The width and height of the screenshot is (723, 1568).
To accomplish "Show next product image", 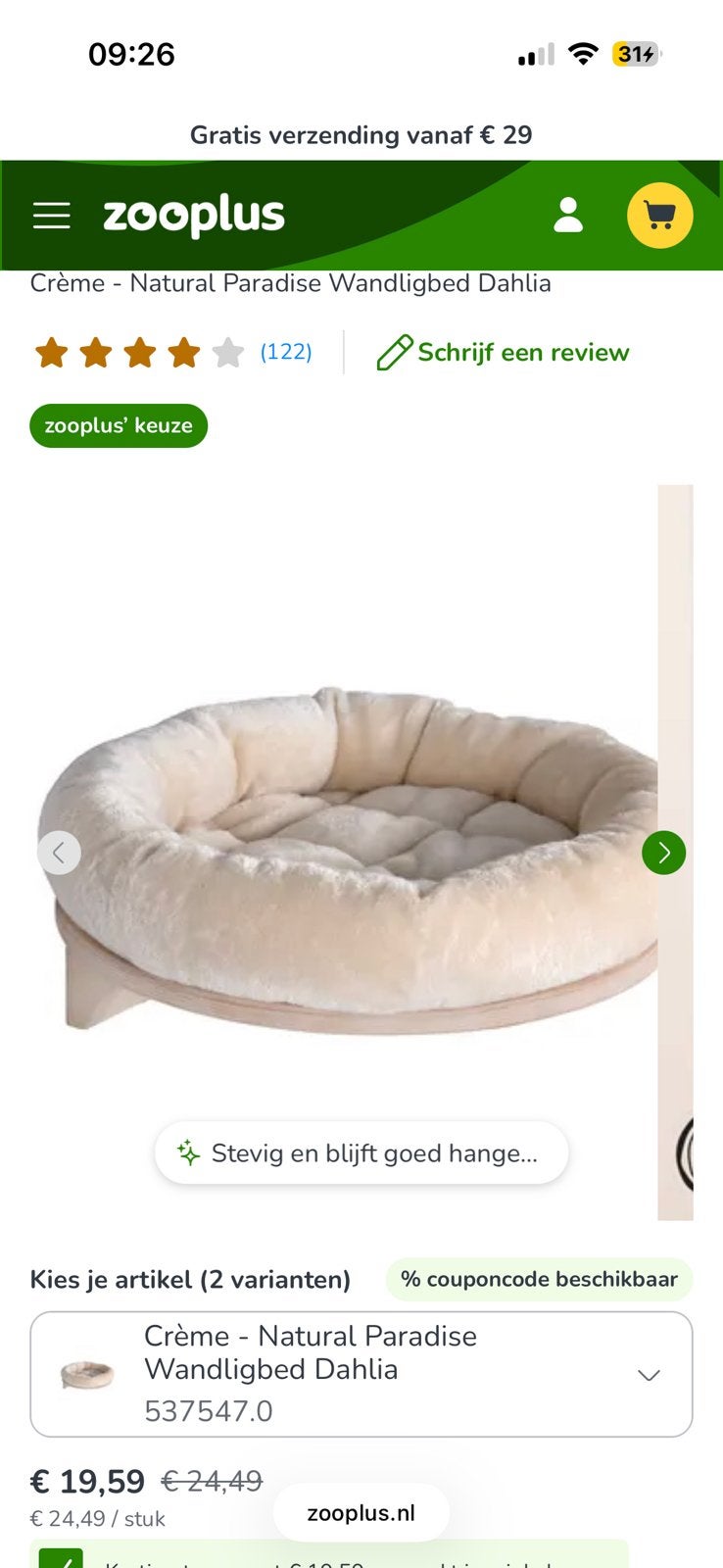I will [664, 853].
